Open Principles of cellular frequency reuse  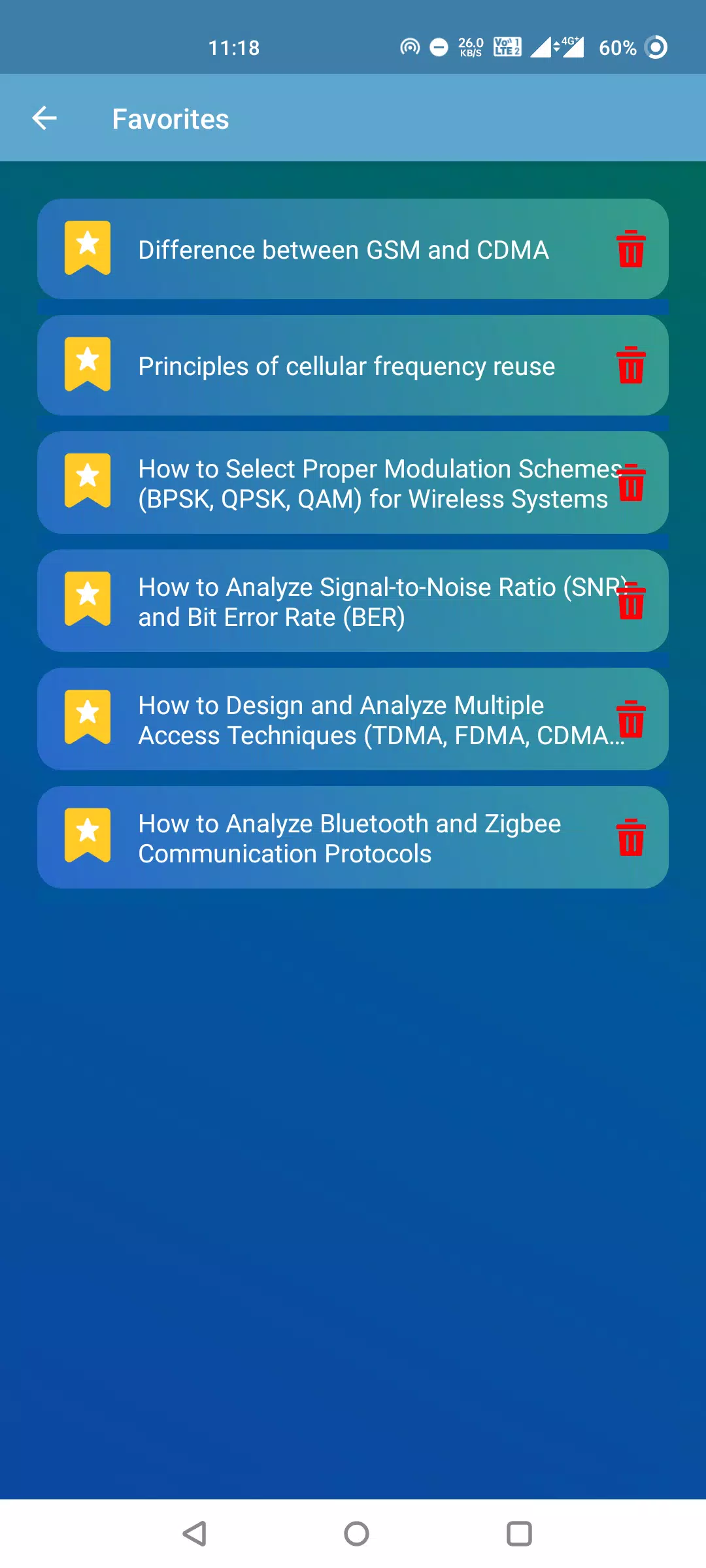[x=346, y=366]
